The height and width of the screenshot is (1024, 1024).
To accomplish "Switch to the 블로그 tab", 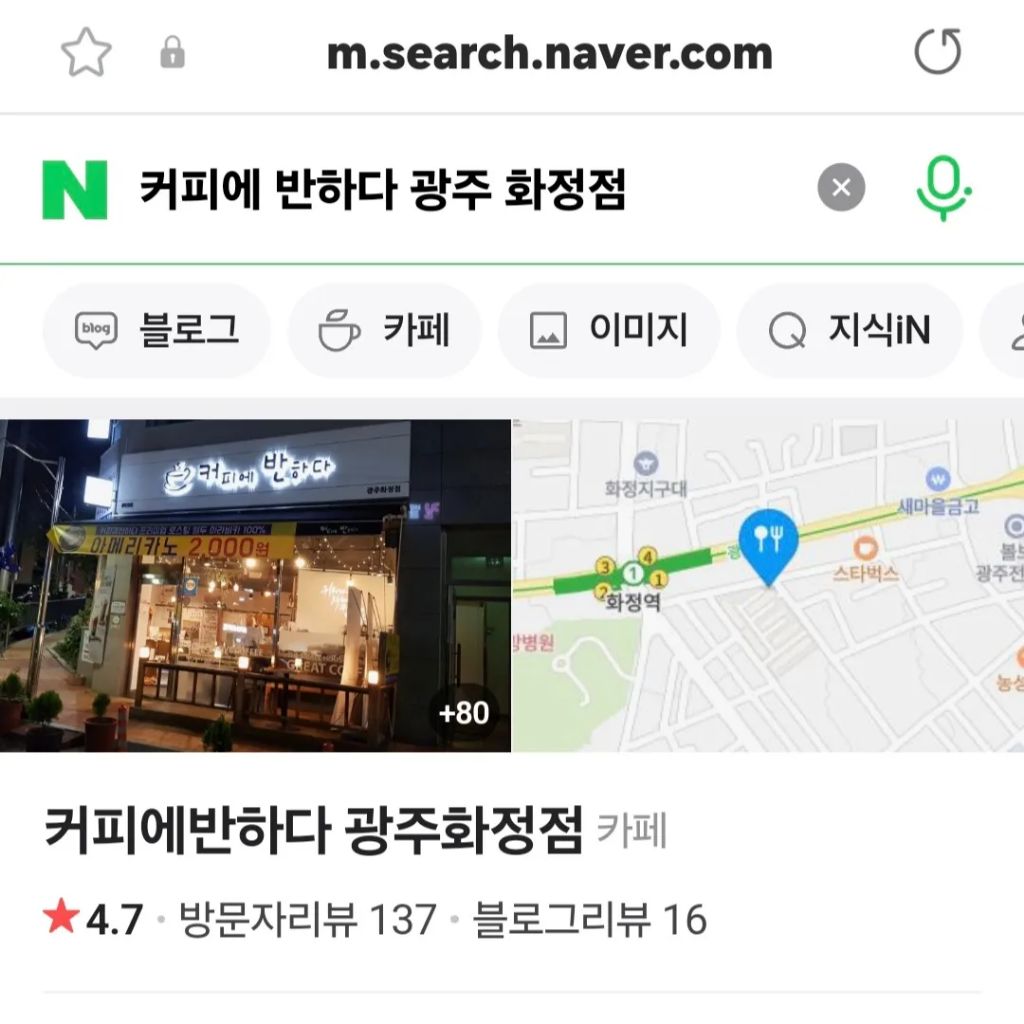I will point(158,330).
